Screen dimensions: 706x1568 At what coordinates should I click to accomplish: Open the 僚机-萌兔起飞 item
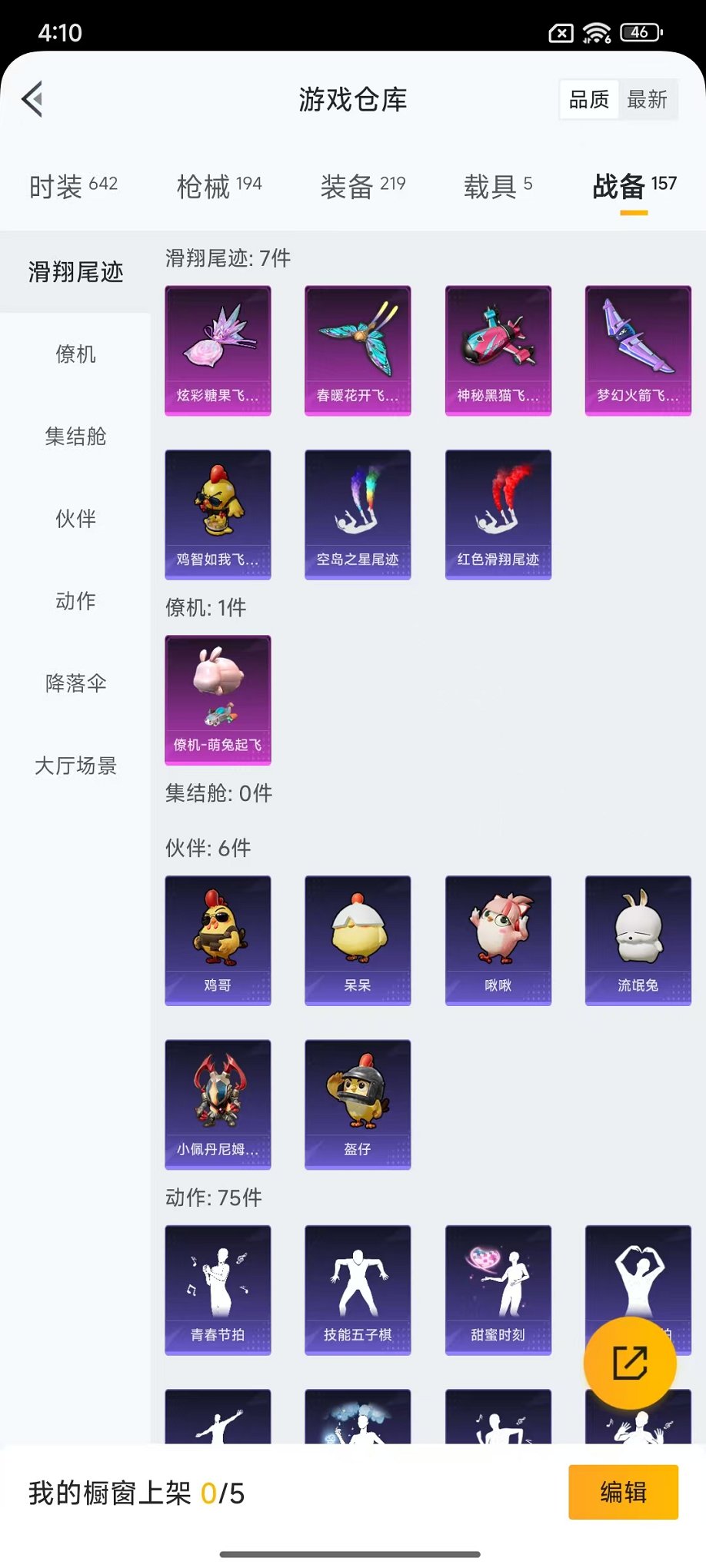(218, 699)
